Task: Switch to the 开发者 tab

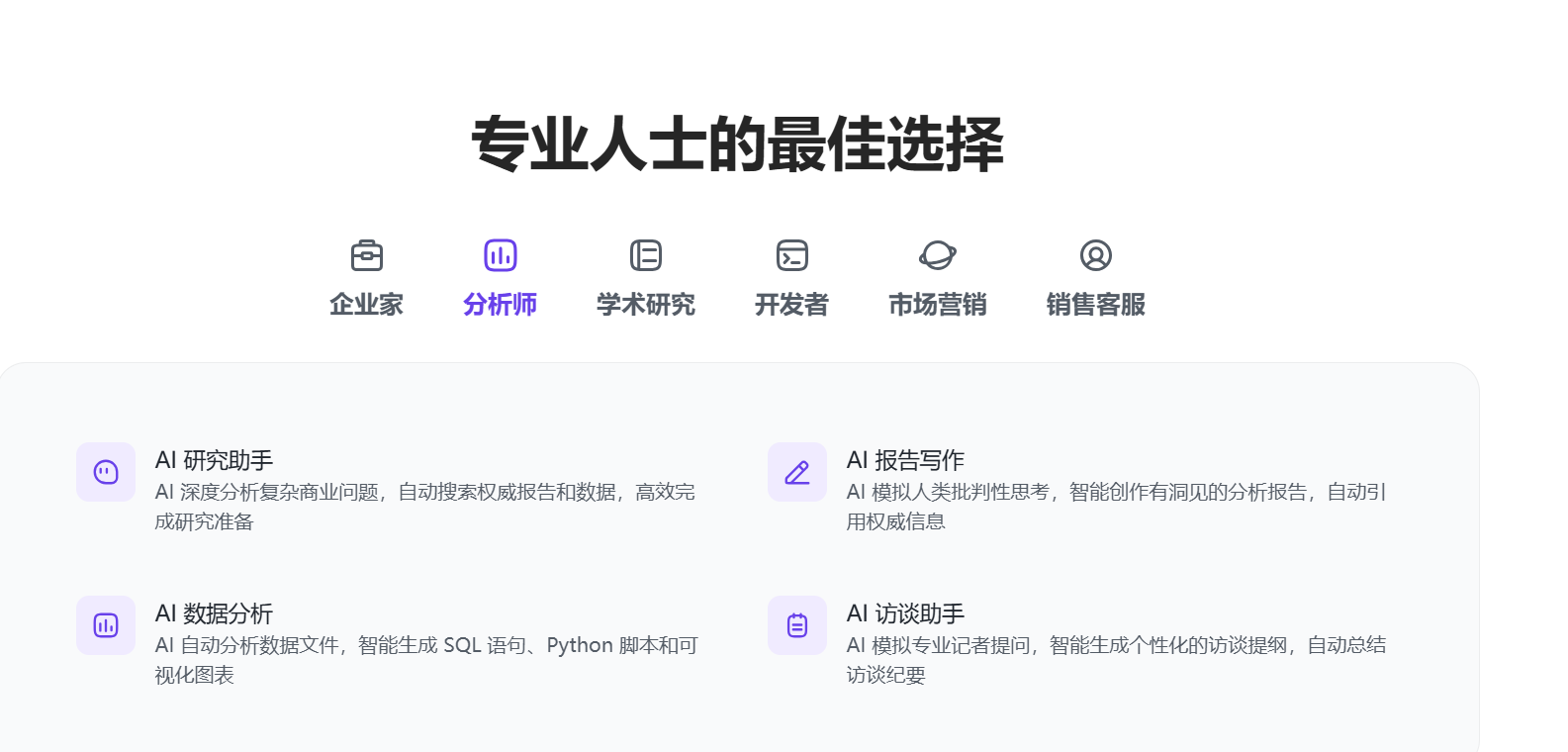Action: click(791, 279)
